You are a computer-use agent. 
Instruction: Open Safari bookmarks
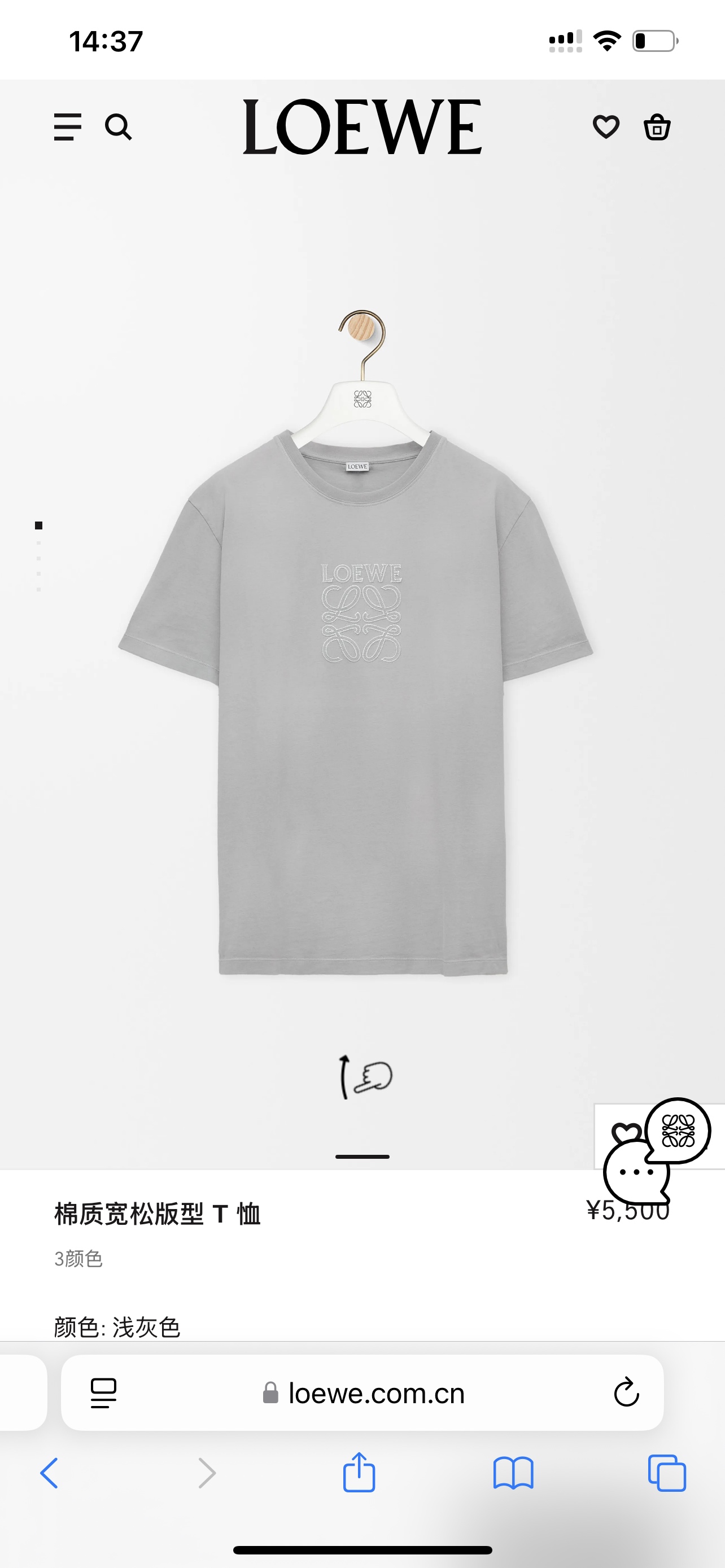[513, 1473]
